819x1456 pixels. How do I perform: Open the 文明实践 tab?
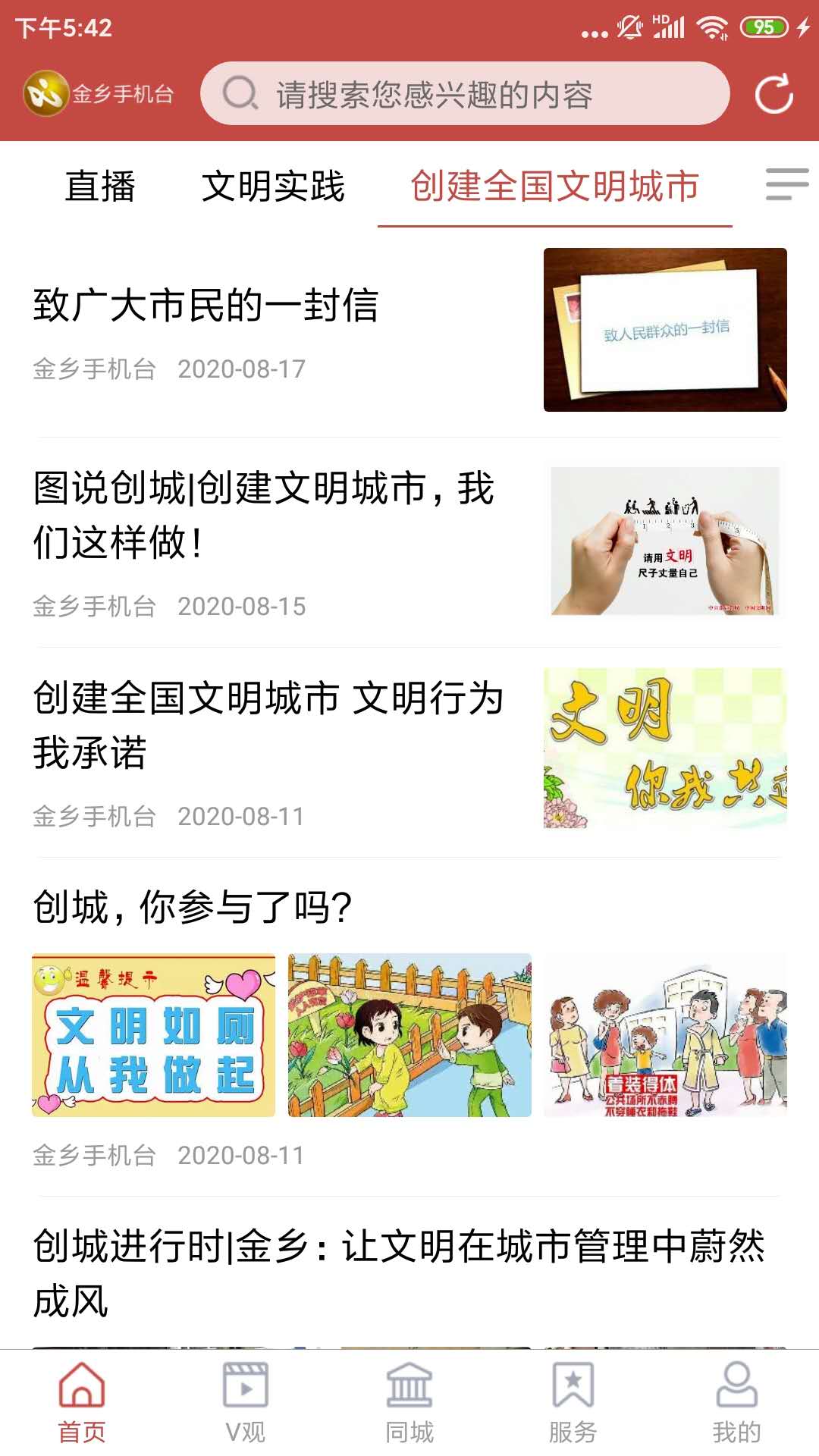pos(275,188)
